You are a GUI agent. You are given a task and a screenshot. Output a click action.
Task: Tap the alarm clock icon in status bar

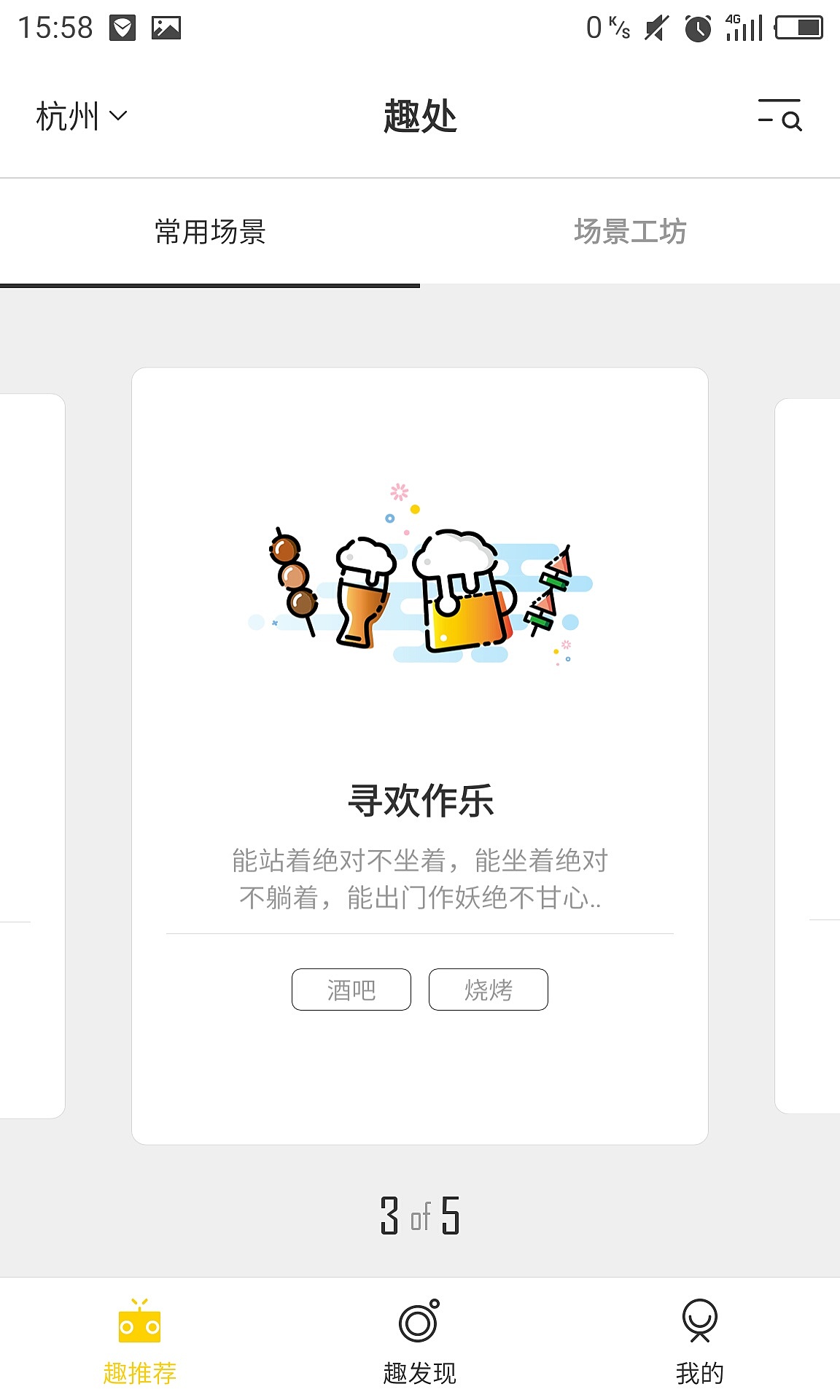699,29
